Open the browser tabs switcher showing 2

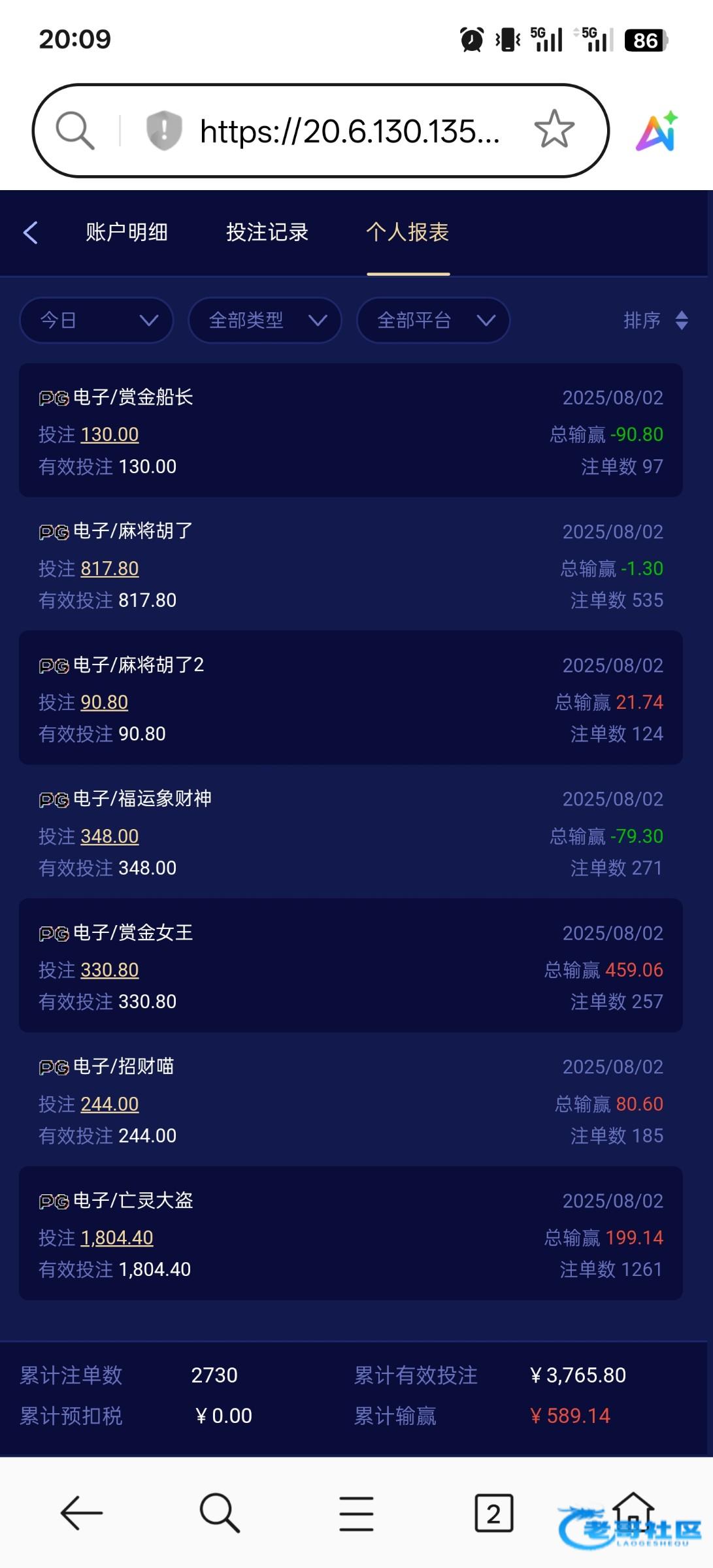493,1513
